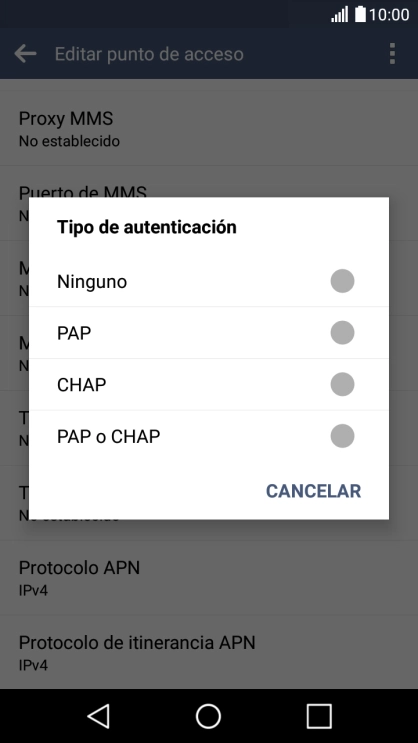Pick CHAP as authentication type
418x743 pixels.
click(x=209, y=384)
